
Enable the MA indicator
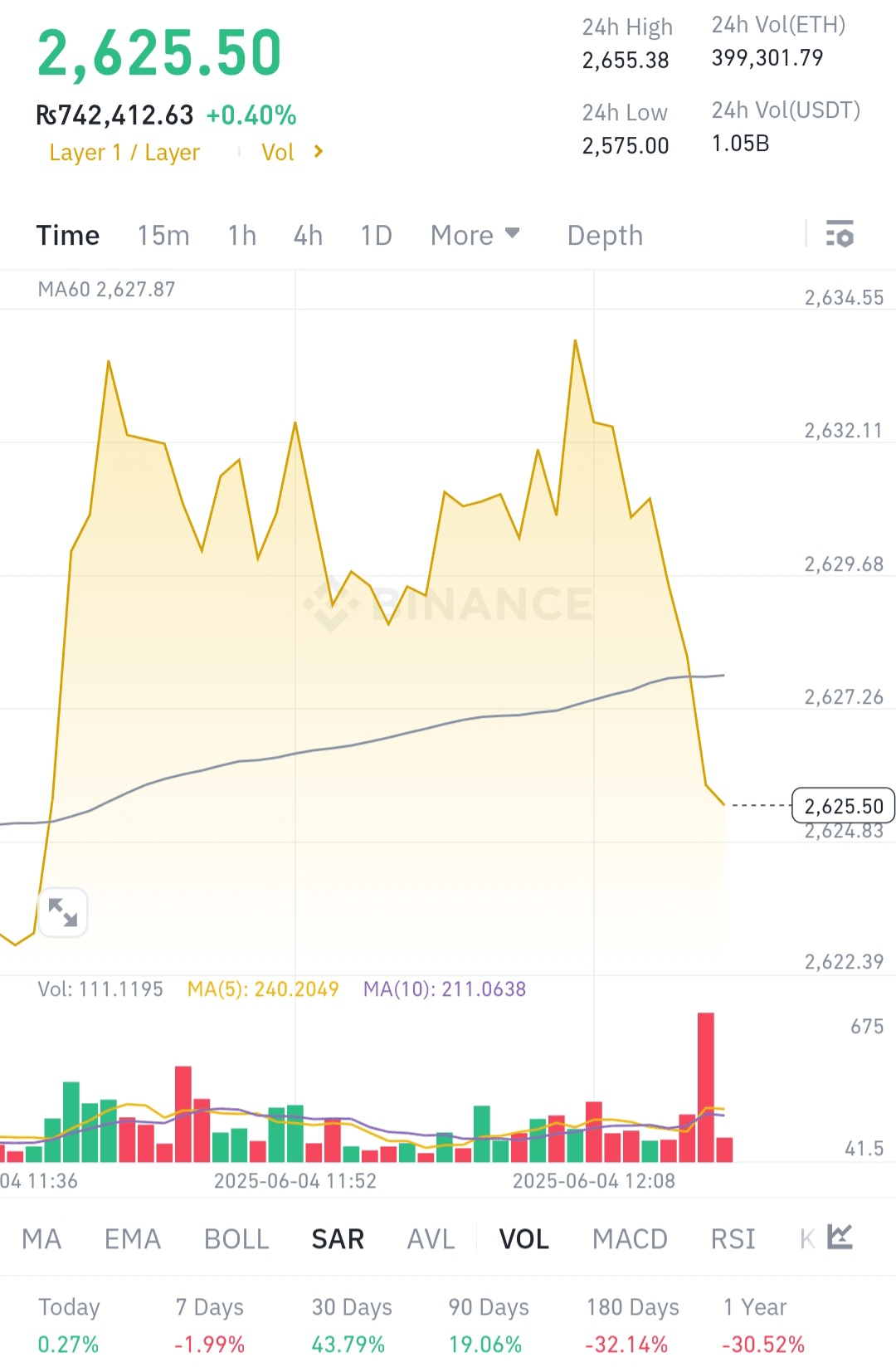(x=41, y=1239)
